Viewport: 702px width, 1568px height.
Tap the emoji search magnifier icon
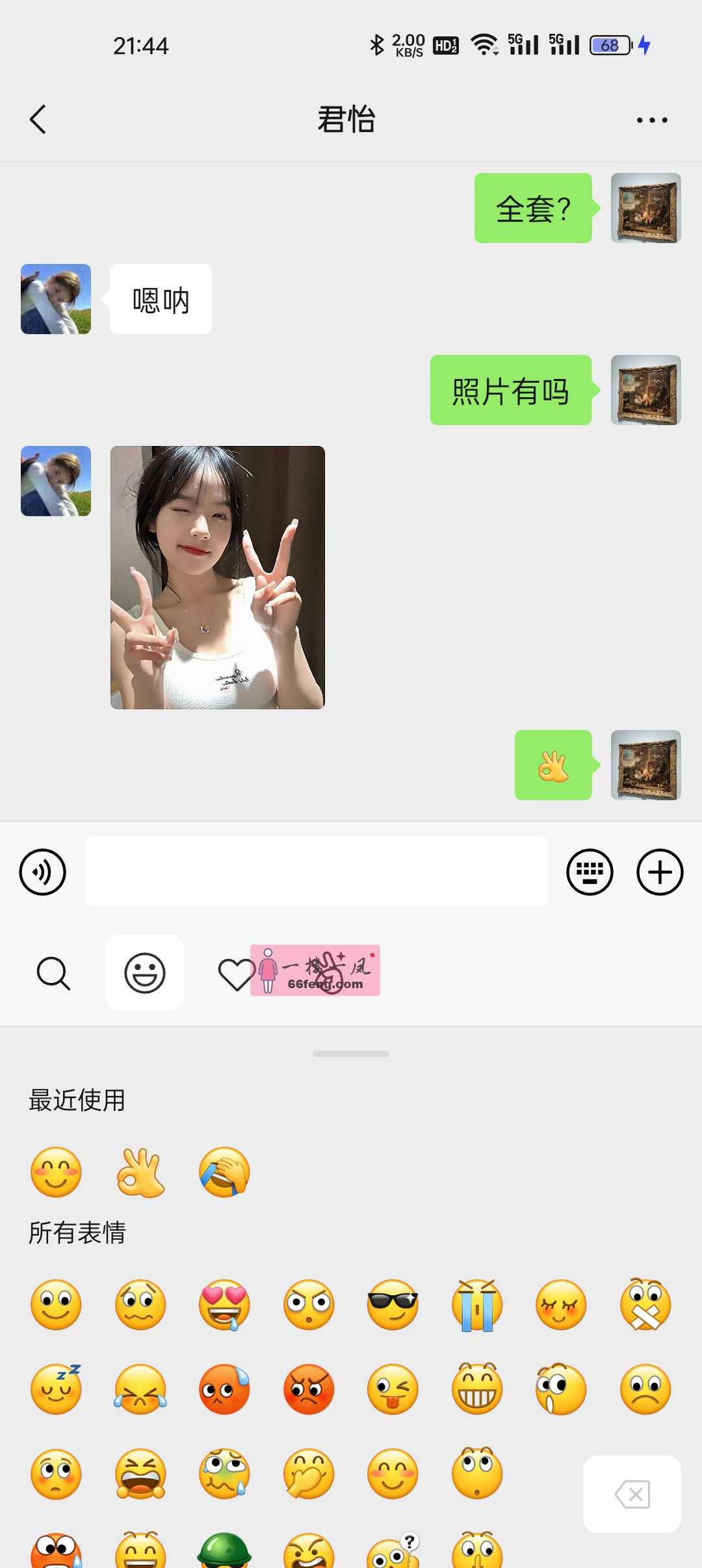(53, 973)
